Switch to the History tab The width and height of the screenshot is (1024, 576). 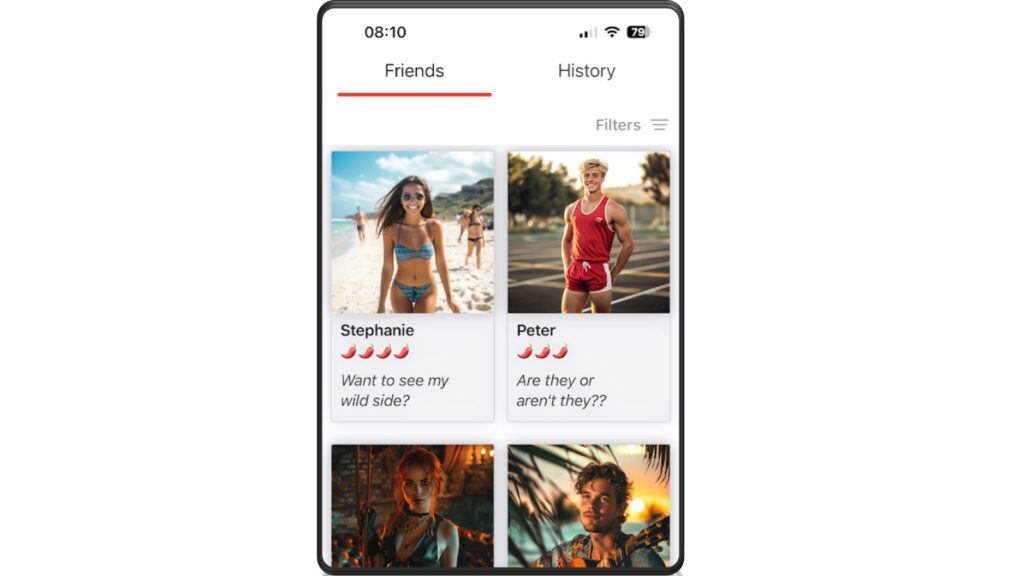click(586, 71)
